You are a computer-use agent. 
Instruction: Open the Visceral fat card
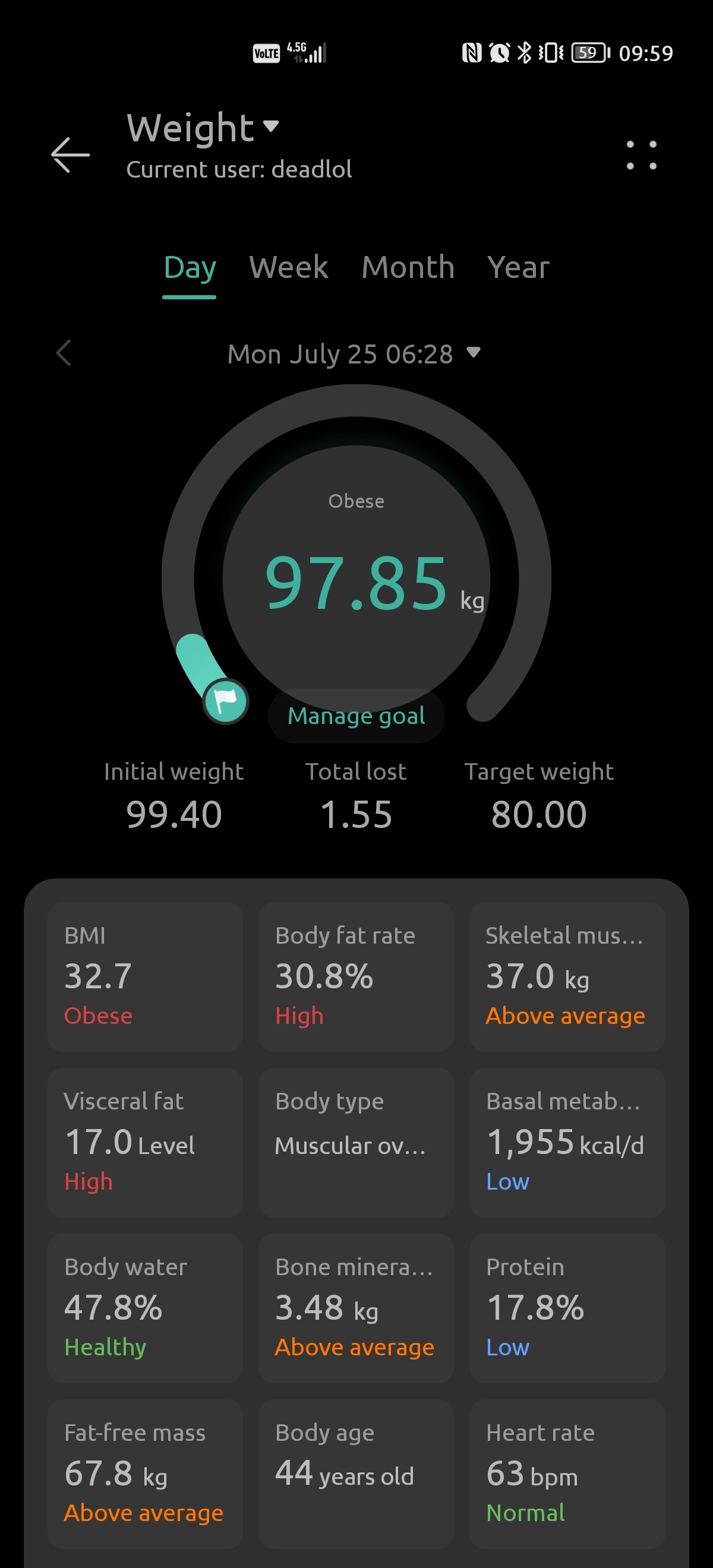click(x=145, y=1142)
